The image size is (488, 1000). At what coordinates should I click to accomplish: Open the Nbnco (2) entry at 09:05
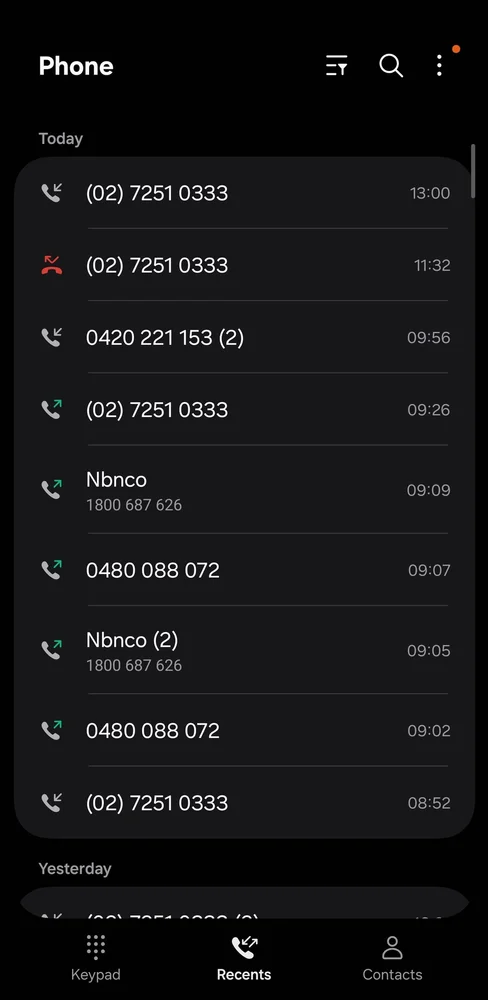pyautogui.click(x=244, y=650)
